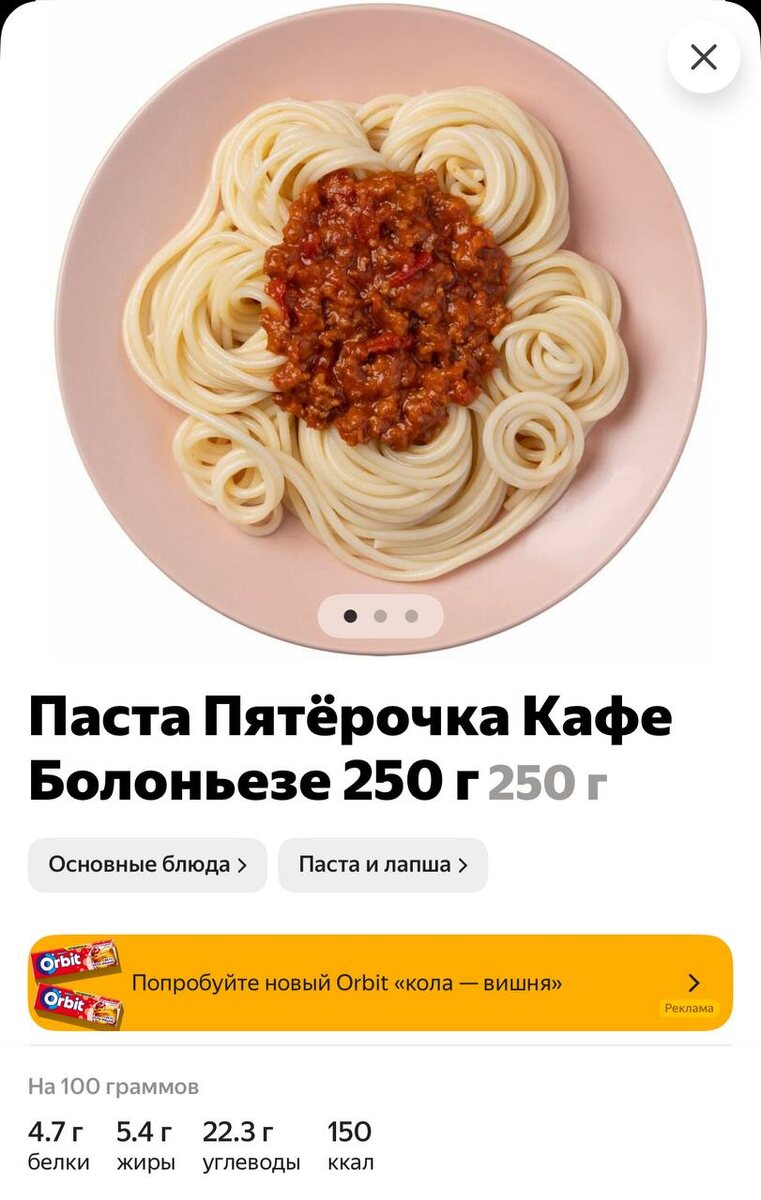The image size is (761, 1200).
Task: Expand the Orbit advertisement details
Action: tap(380, 980)
